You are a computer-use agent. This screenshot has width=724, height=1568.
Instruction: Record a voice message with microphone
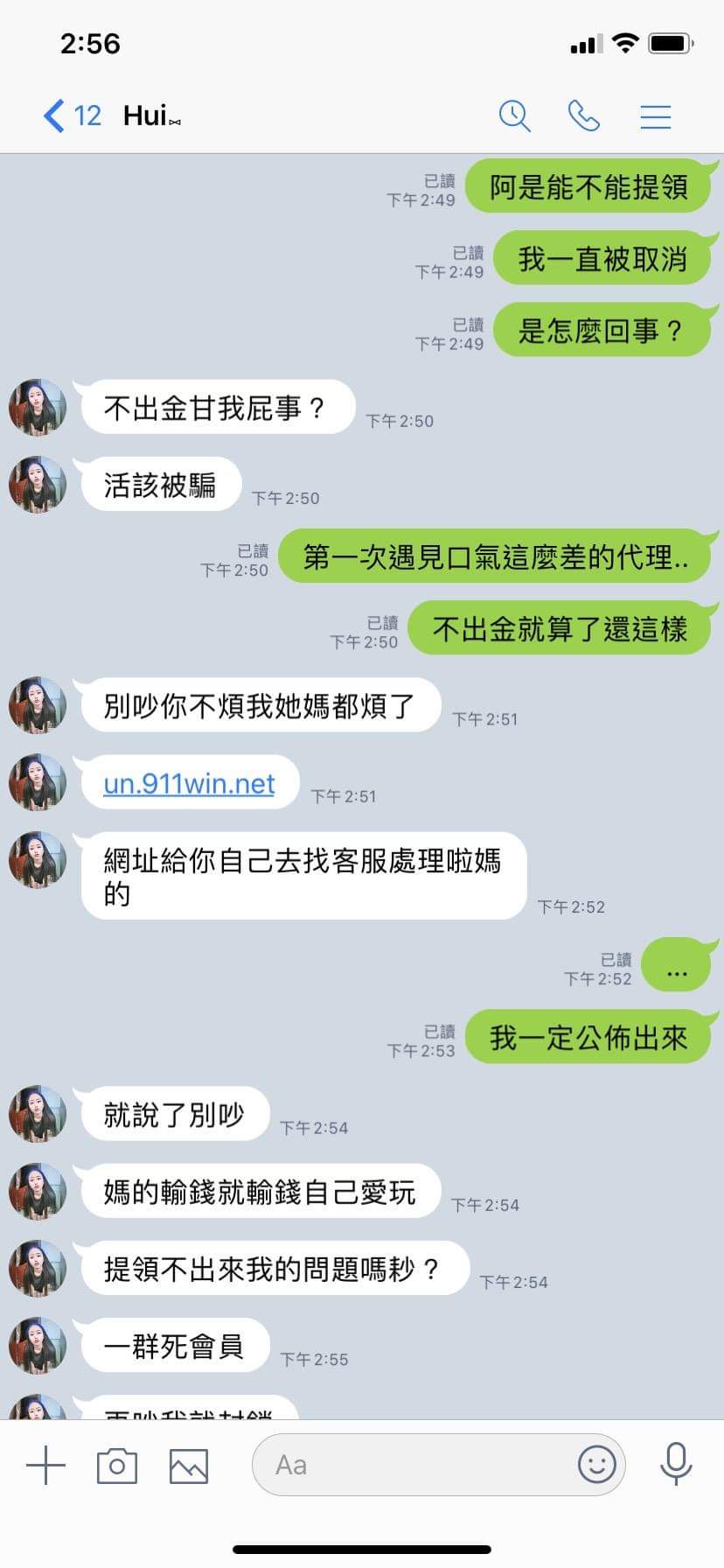(x=676, y=1464)
